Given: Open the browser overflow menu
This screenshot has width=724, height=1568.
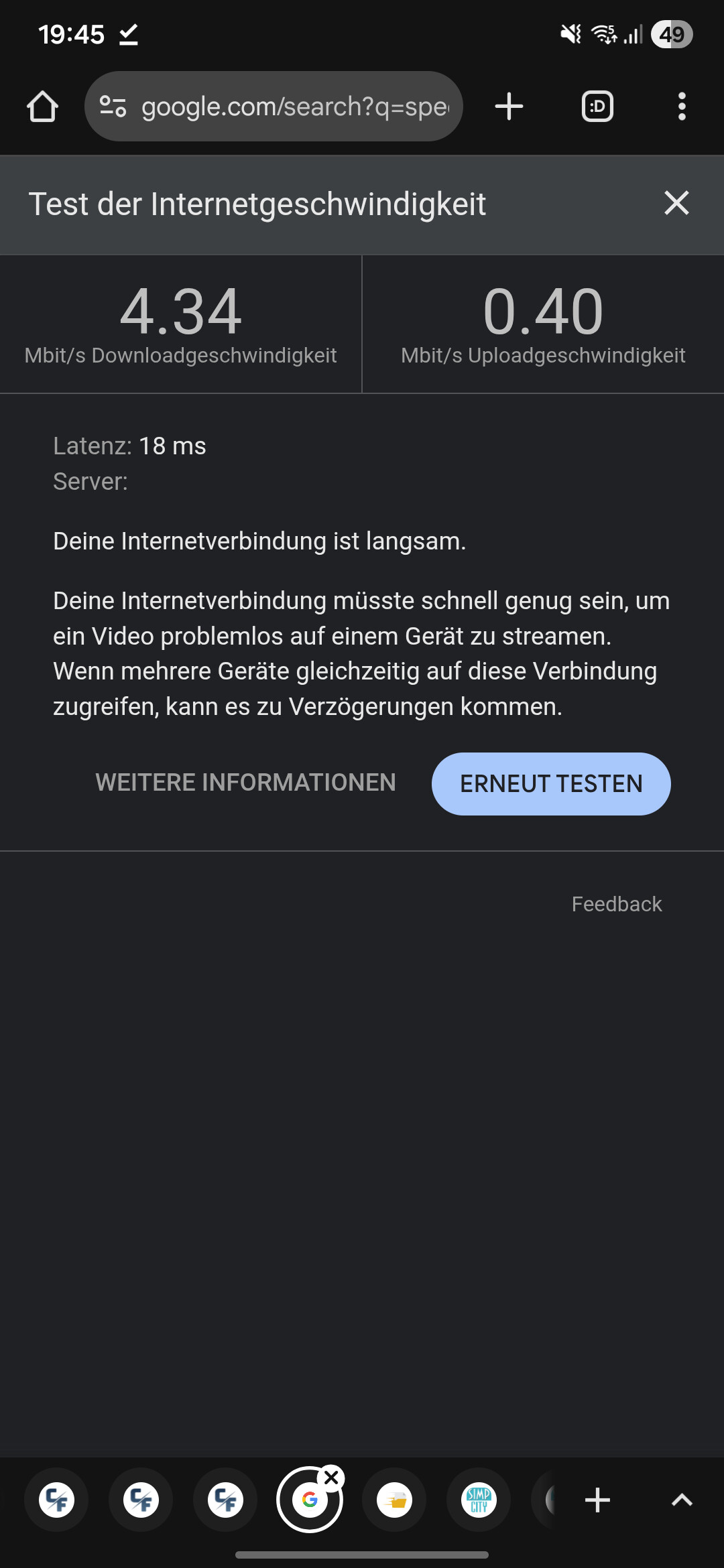Looking at the screenshot, I should tap(682, 107).
